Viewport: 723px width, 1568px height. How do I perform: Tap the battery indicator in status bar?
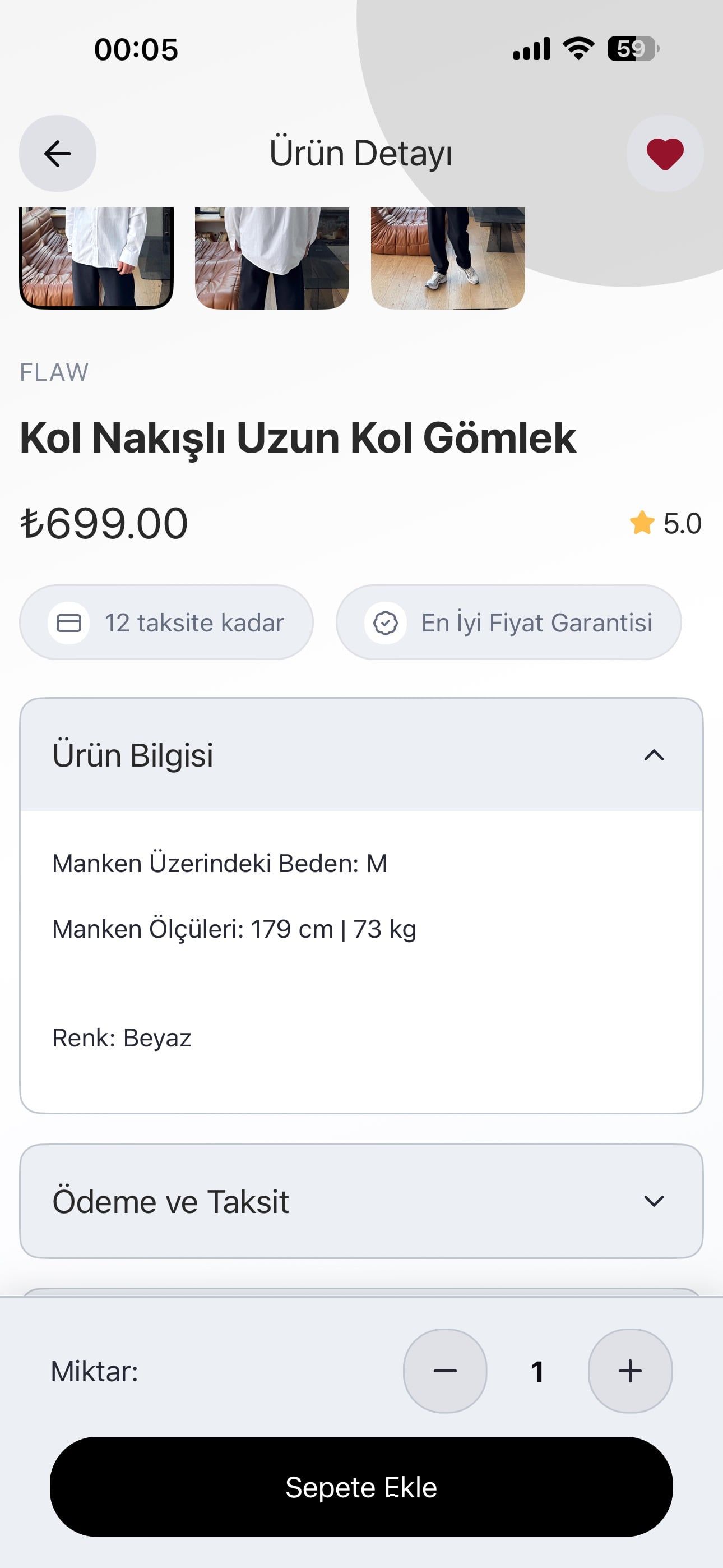click(x=631, y=49)
